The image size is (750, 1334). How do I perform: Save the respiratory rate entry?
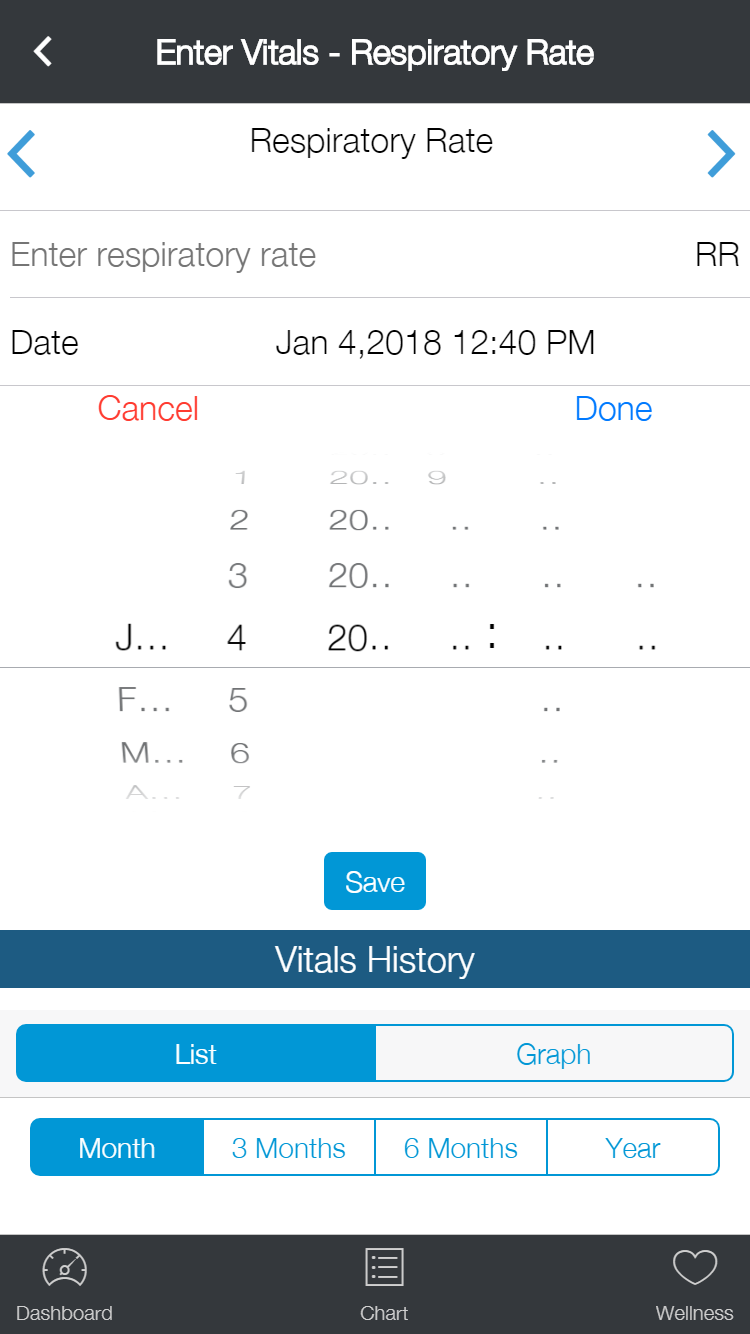374,881
